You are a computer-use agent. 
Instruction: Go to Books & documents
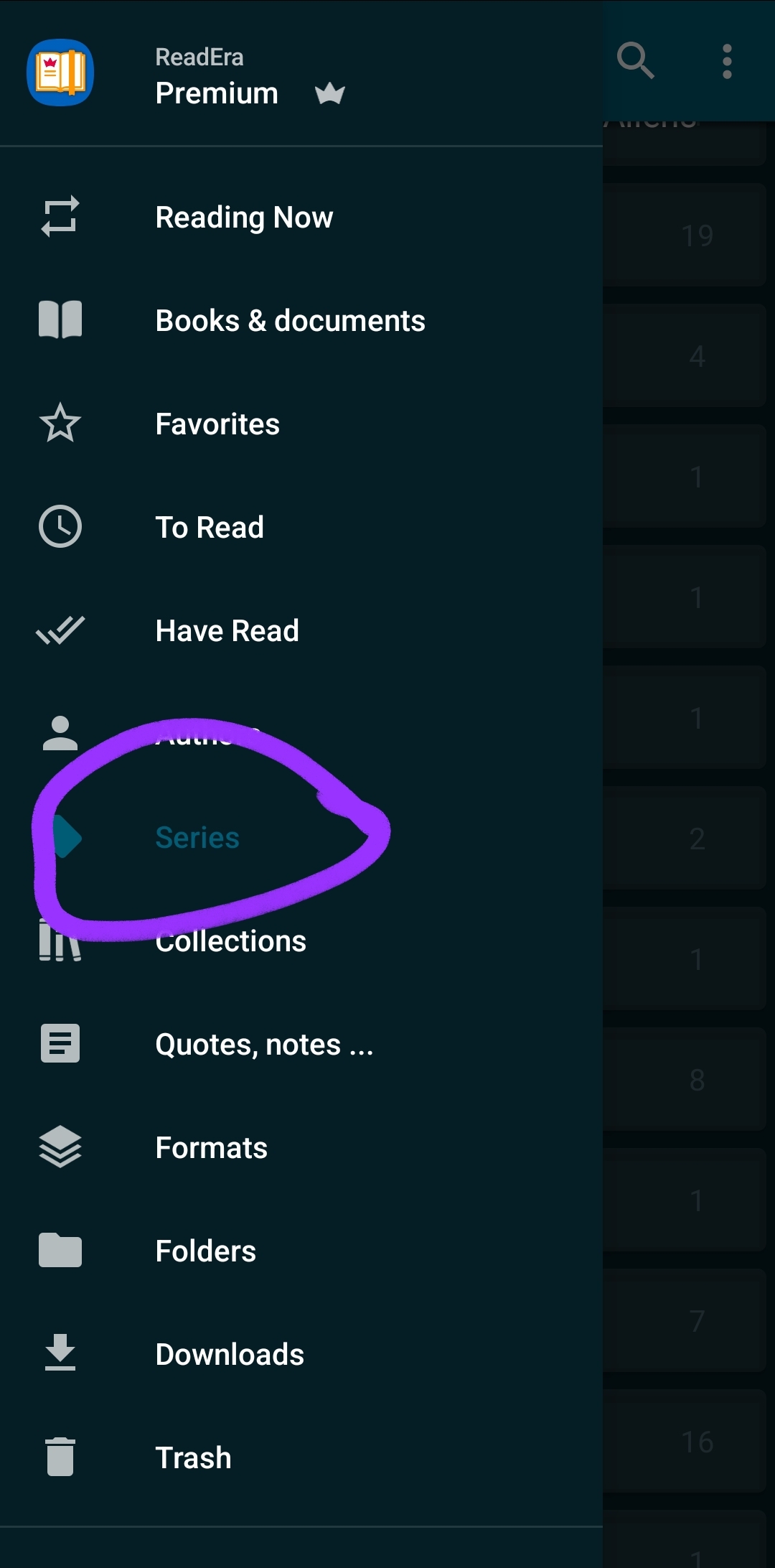pyautogui.click(x=290, y=320)
